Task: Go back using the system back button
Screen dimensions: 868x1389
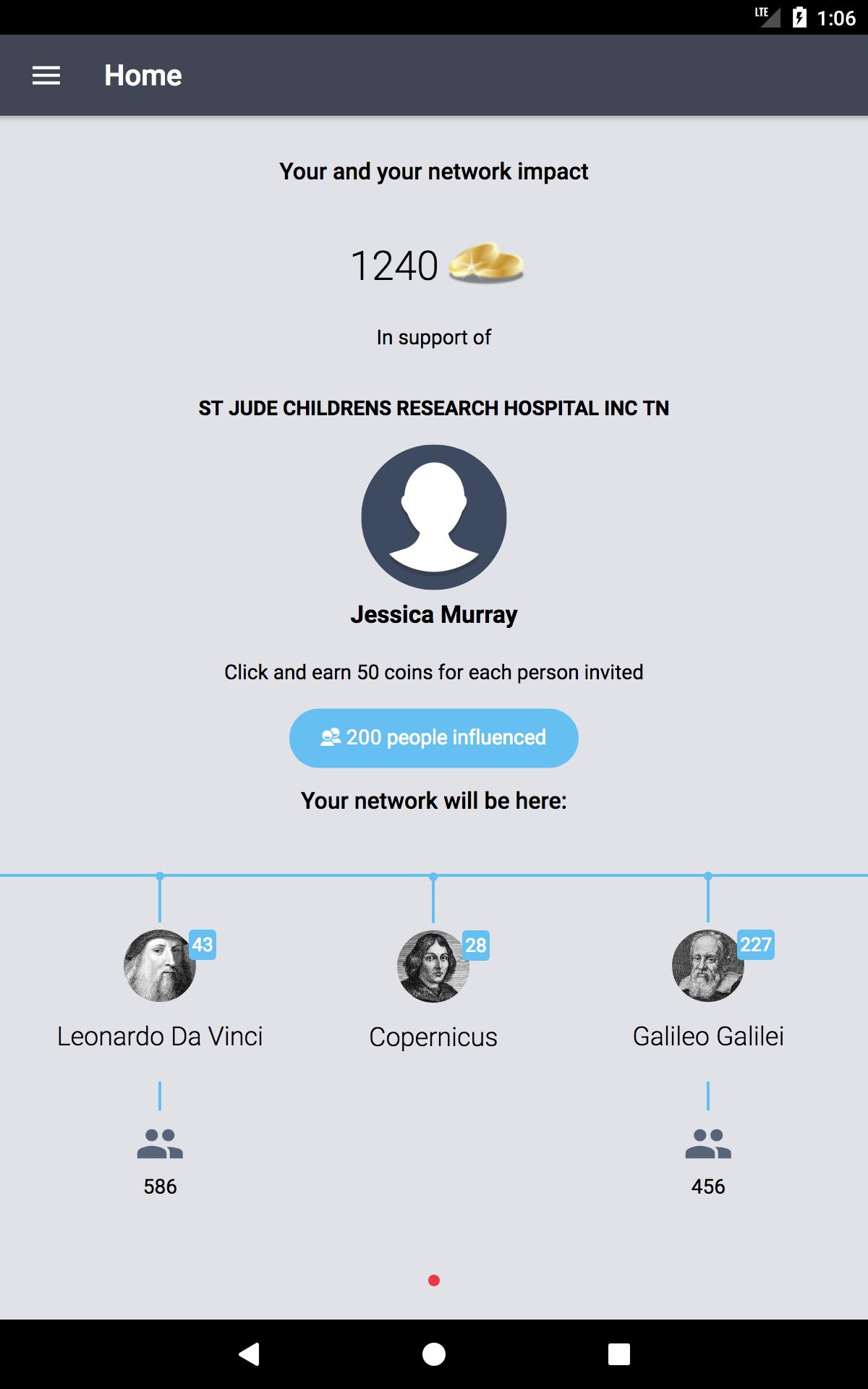Action: click(x=249, y=1354)
